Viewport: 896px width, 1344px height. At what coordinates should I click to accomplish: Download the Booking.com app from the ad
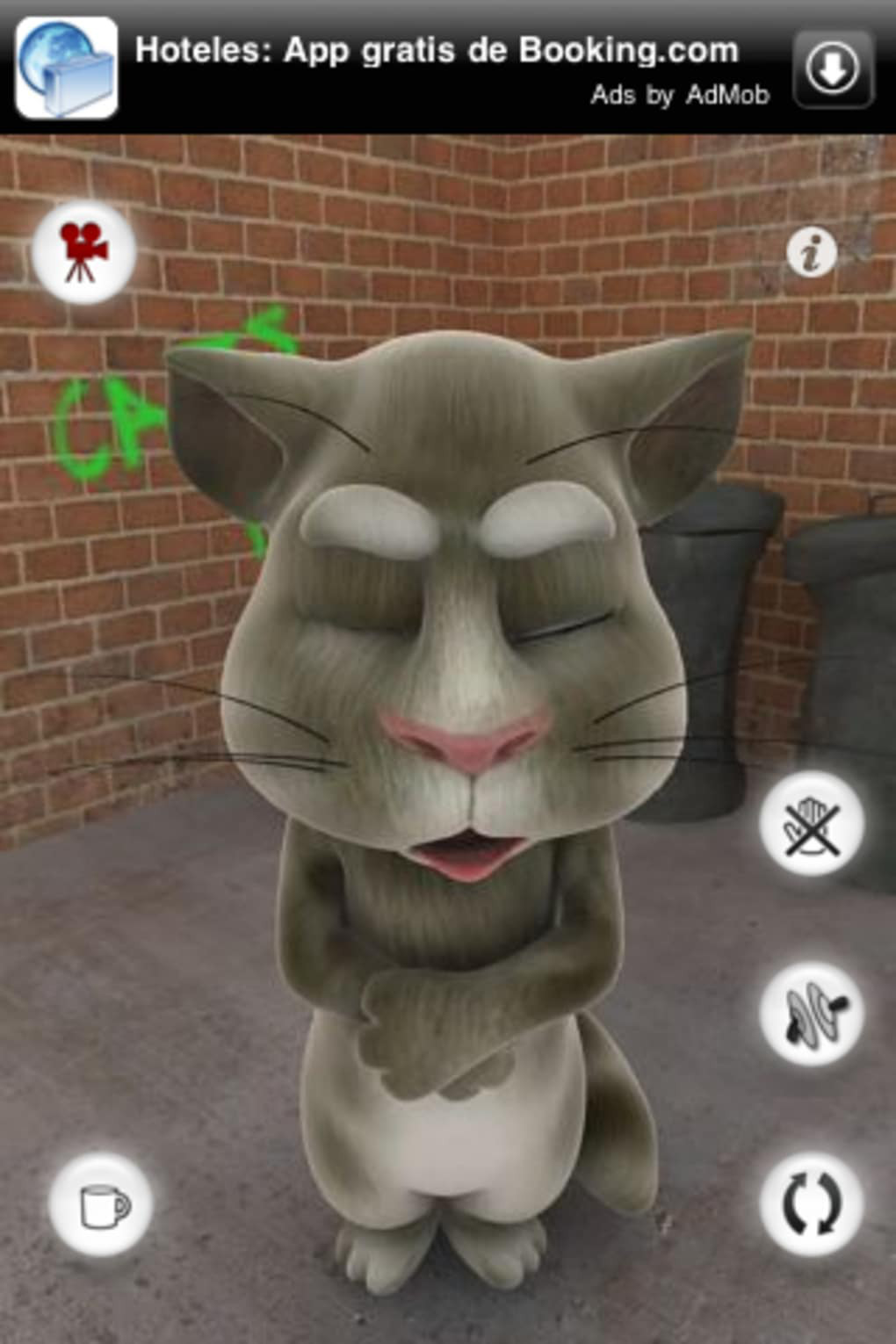click(833, 69)
